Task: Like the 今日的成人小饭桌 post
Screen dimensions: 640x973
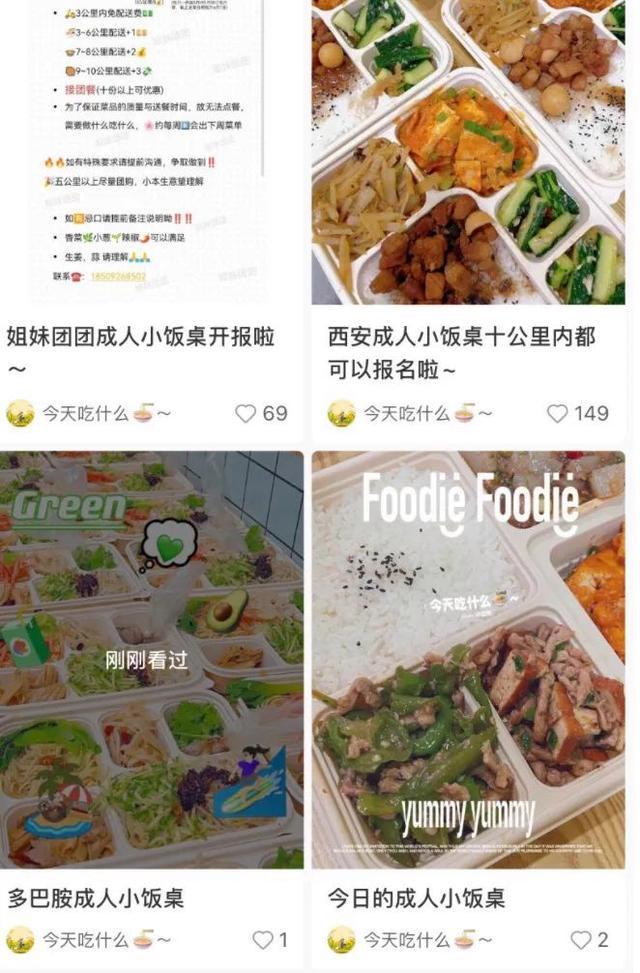Action: click(581, 940)
